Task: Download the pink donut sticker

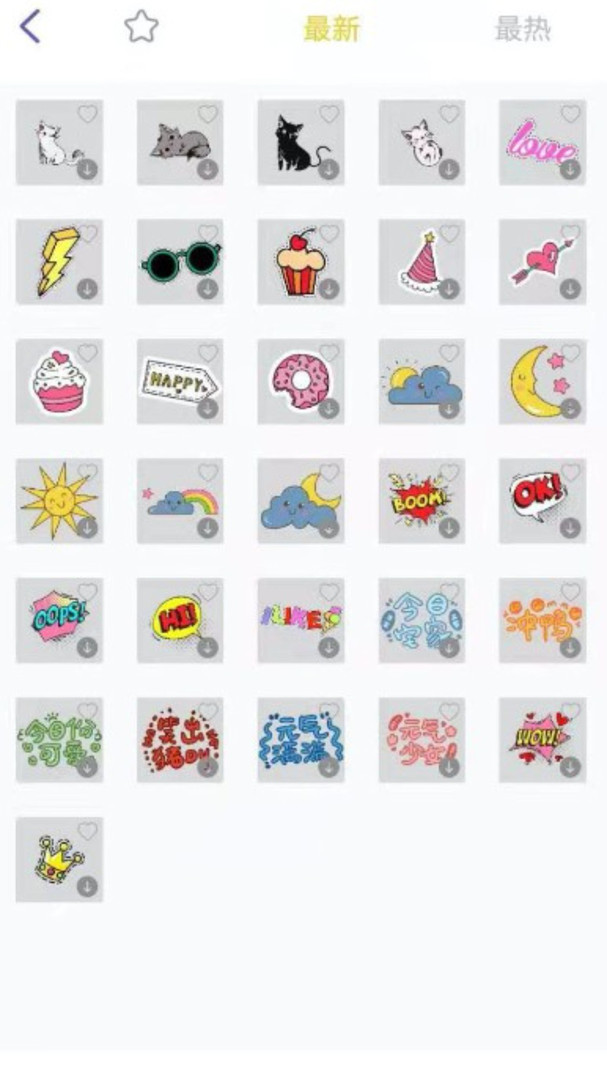Action: coord(329,408)
